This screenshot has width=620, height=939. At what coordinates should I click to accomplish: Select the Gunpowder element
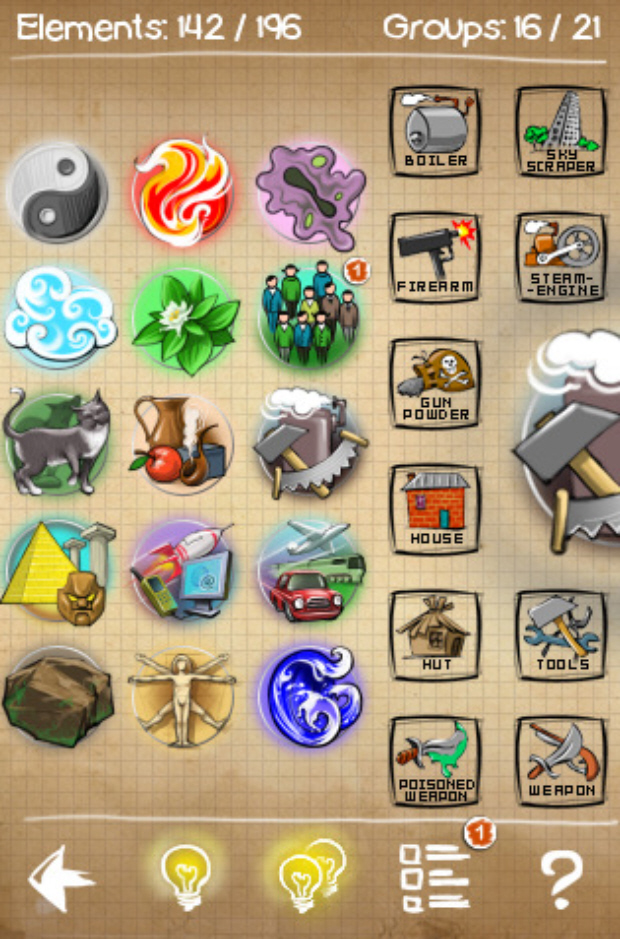435,384
